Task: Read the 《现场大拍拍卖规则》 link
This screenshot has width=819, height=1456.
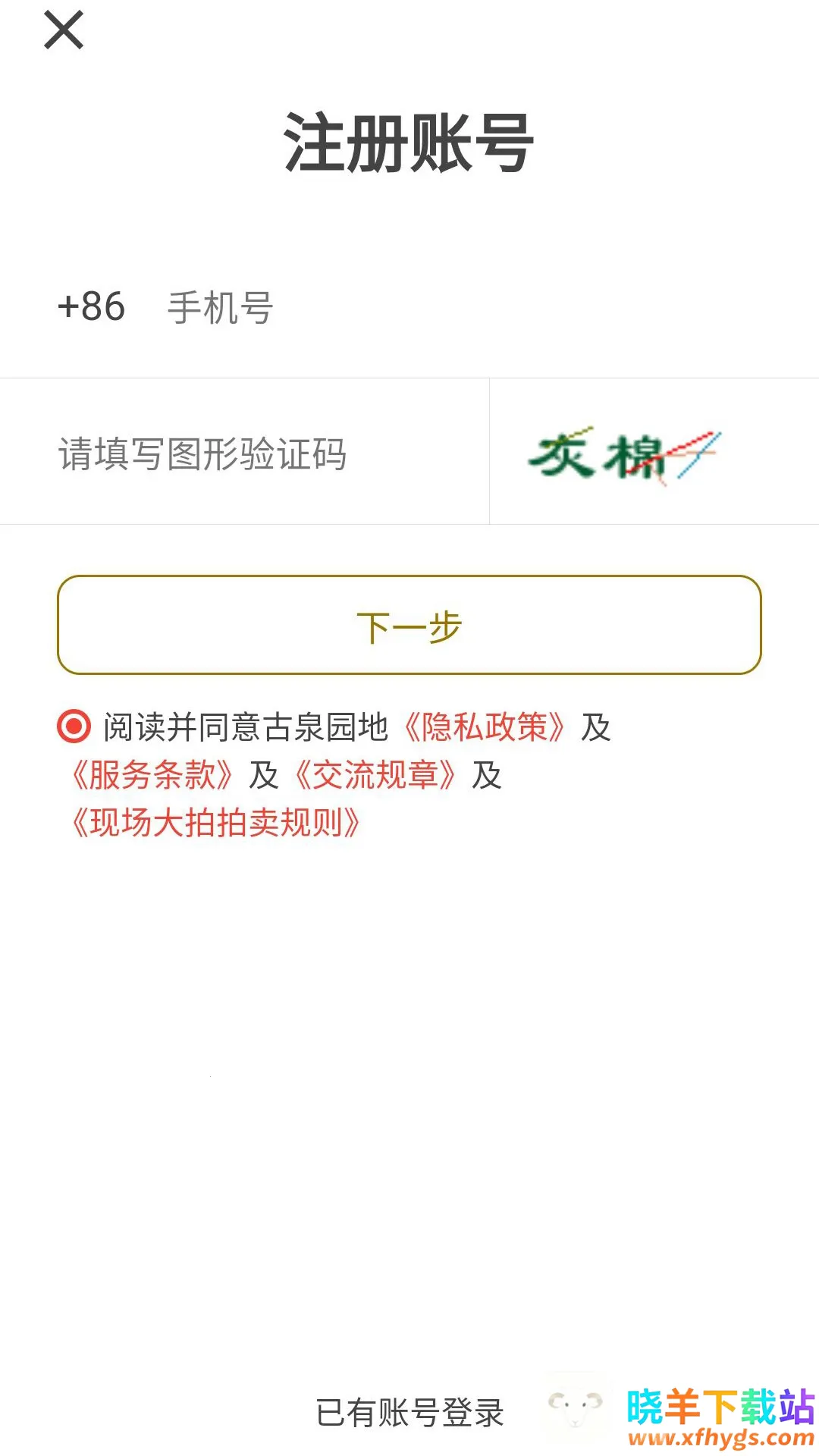Action: [215, 823]
